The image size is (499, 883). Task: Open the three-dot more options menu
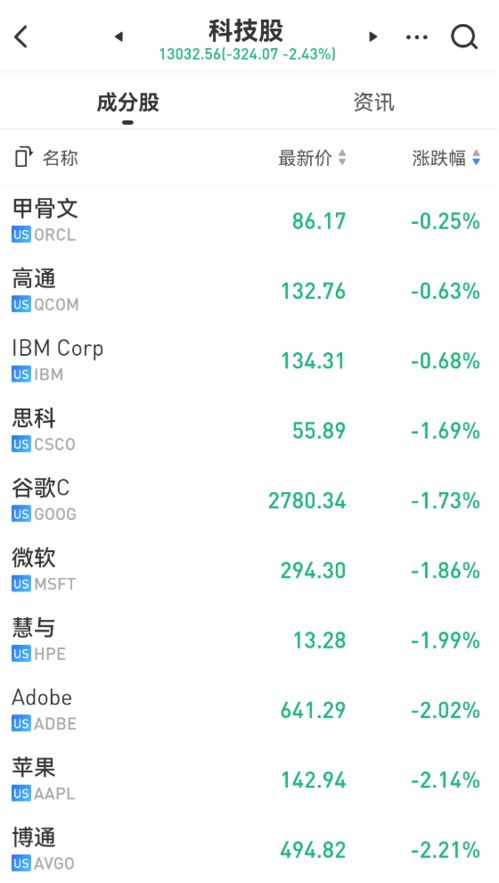pyautogui.click(x=417, y=37)
